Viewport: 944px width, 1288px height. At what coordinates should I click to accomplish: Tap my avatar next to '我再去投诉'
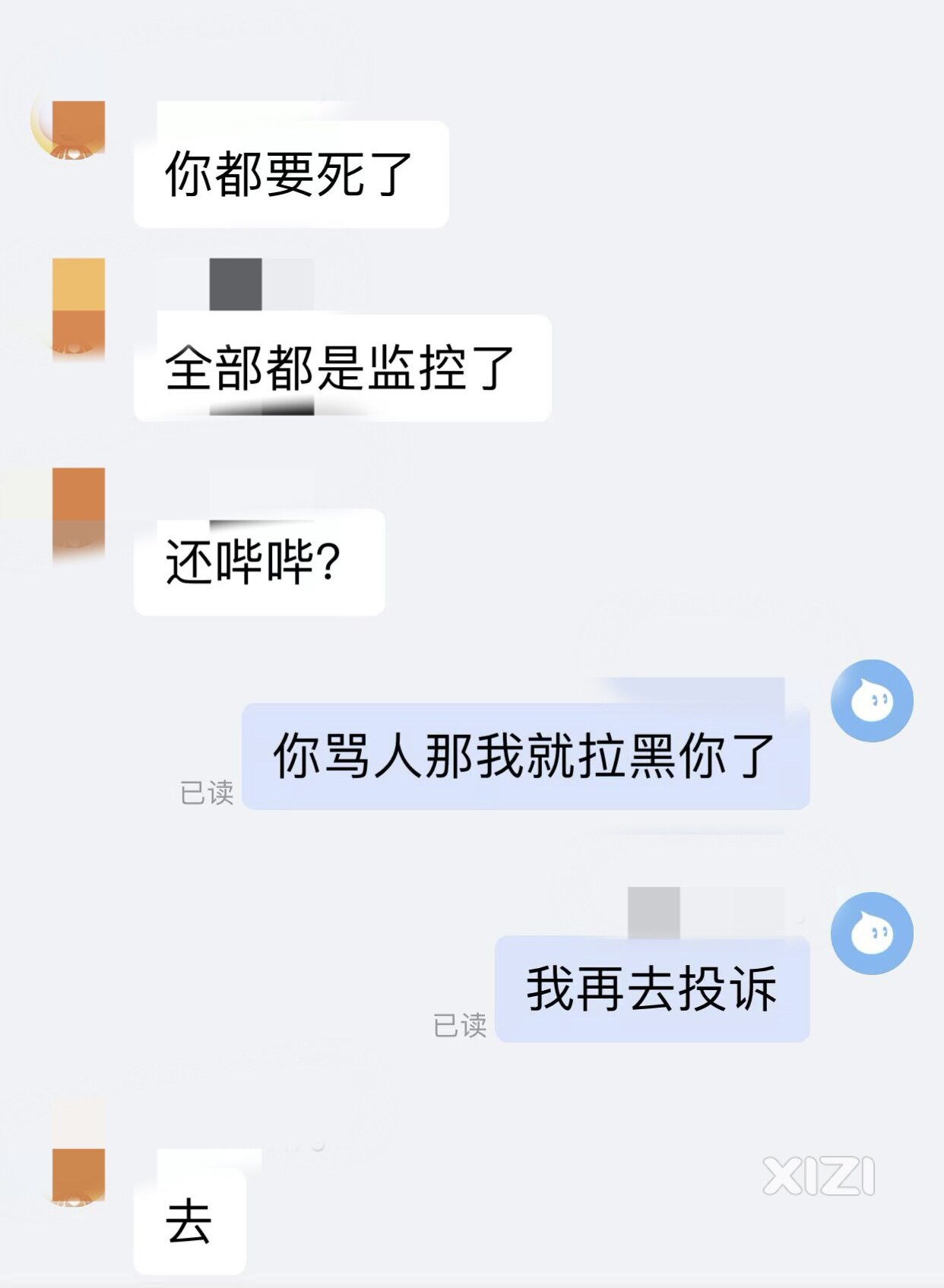click(x=872, y=933)
